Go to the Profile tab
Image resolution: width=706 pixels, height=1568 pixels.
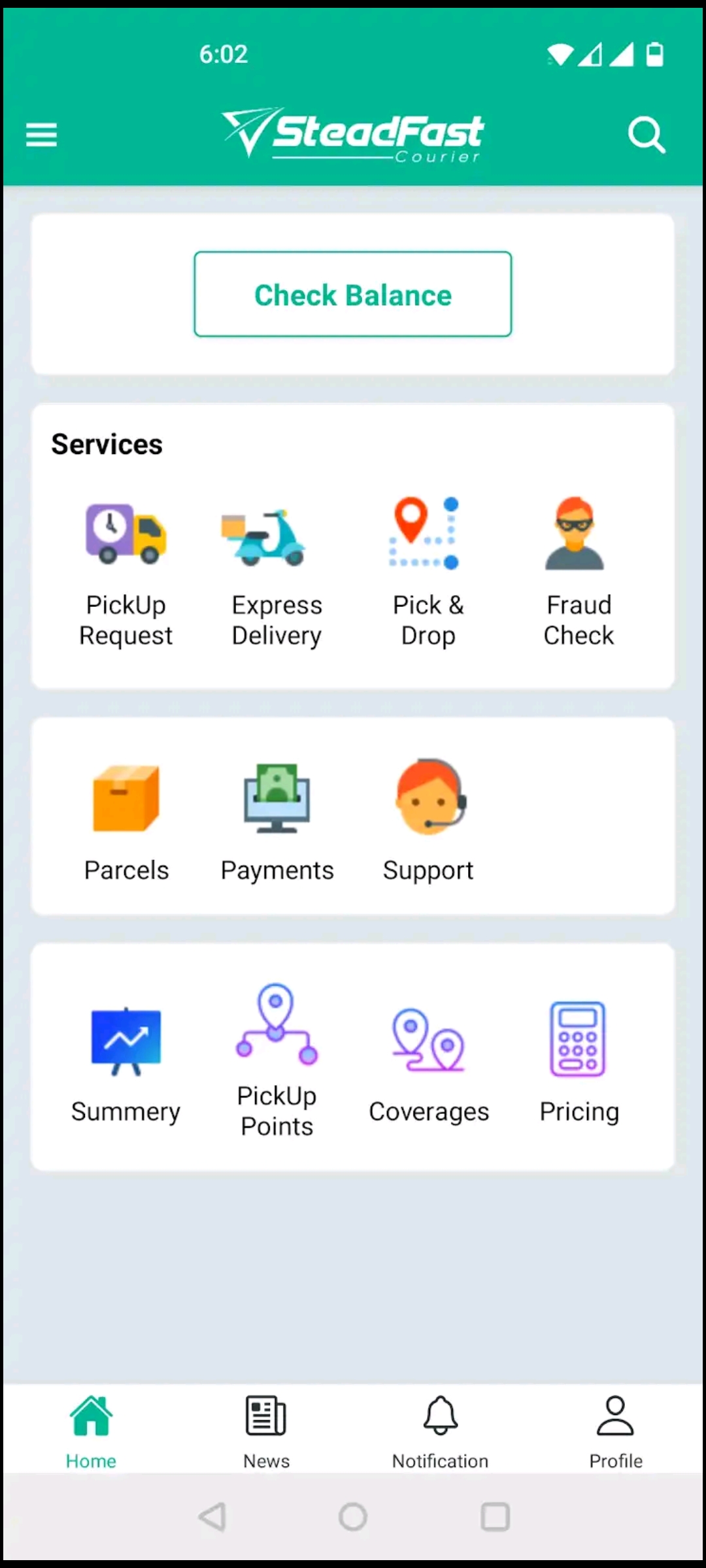[616, 1431]
